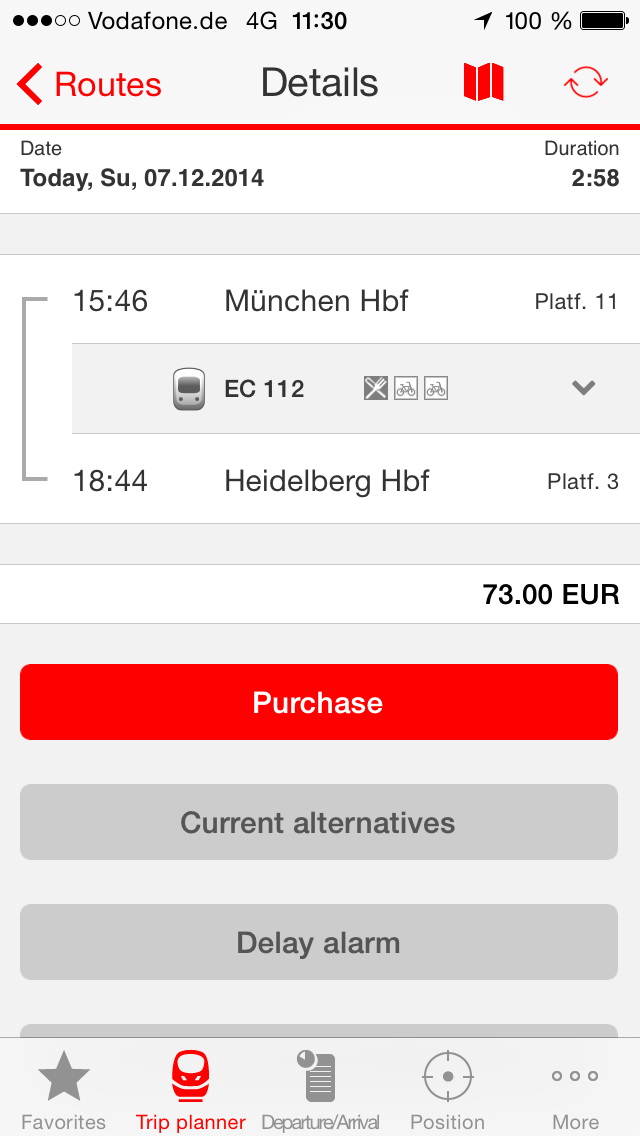This screenshot has height=1136, width=640.
Task: Expand the EC 112 train details
Action: coord(583,388)
